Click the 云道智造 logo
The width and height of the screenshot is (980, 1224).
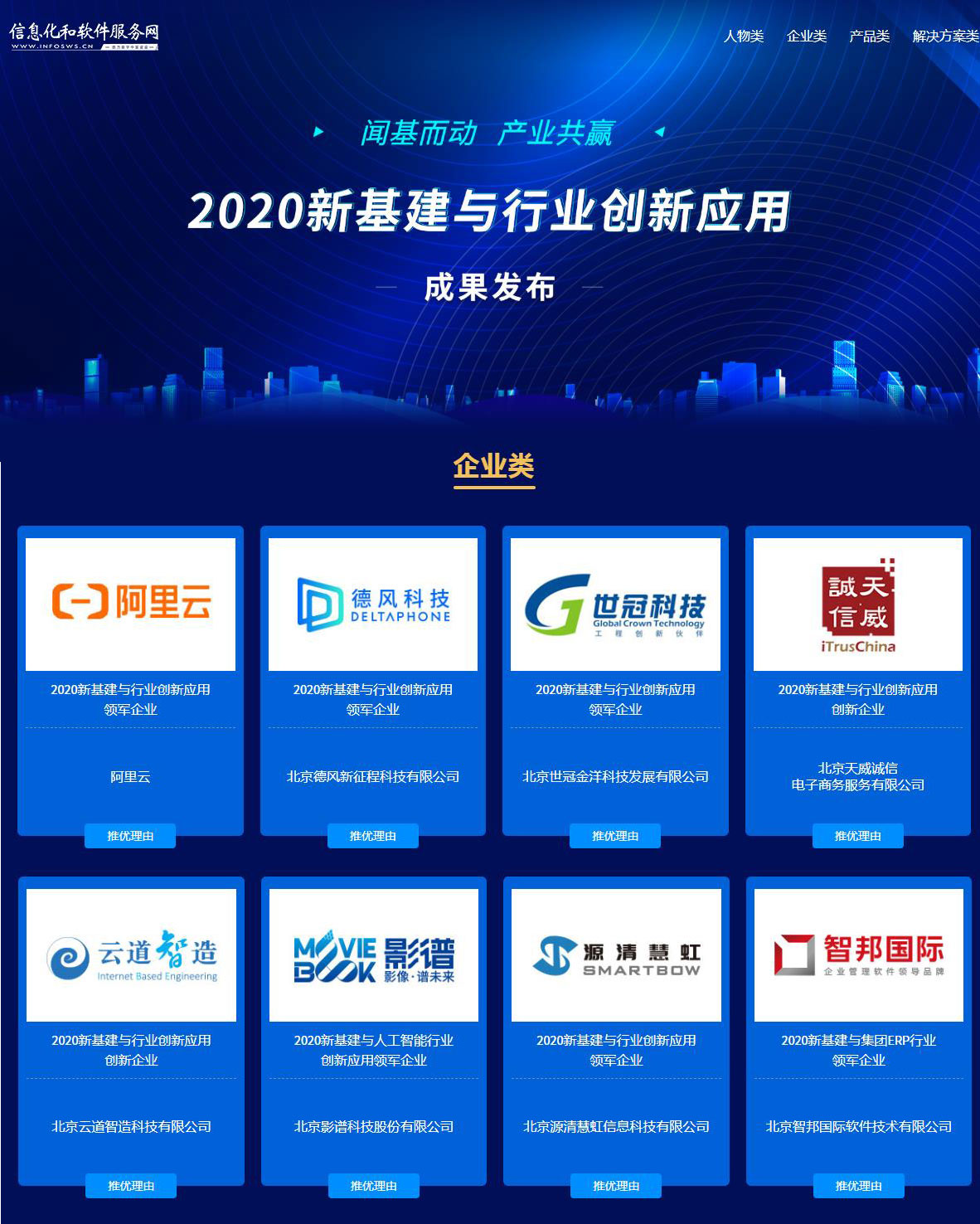[130, 954]
